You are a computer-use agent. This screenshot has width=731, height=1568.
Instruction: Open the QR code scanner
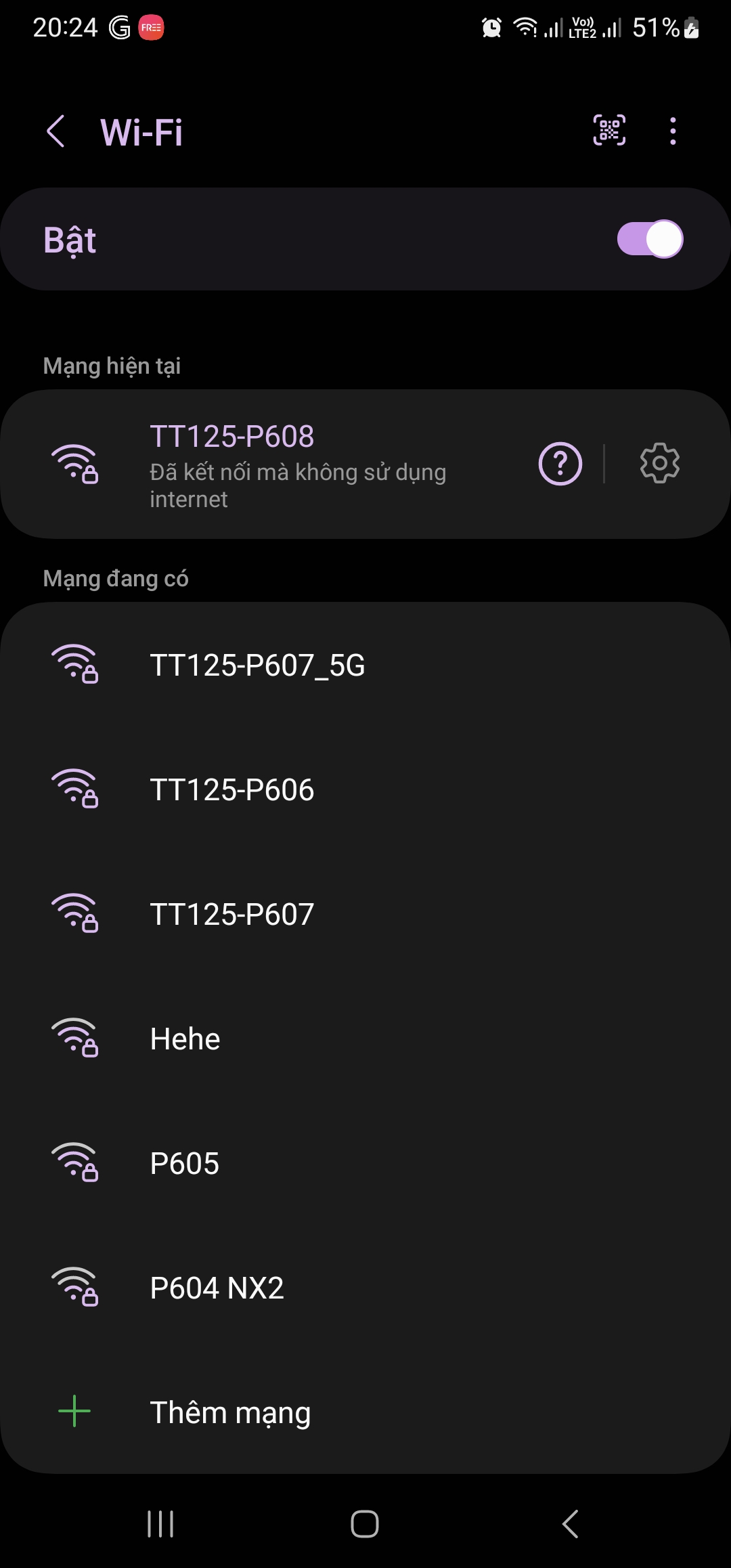click(x=609, y=131)
